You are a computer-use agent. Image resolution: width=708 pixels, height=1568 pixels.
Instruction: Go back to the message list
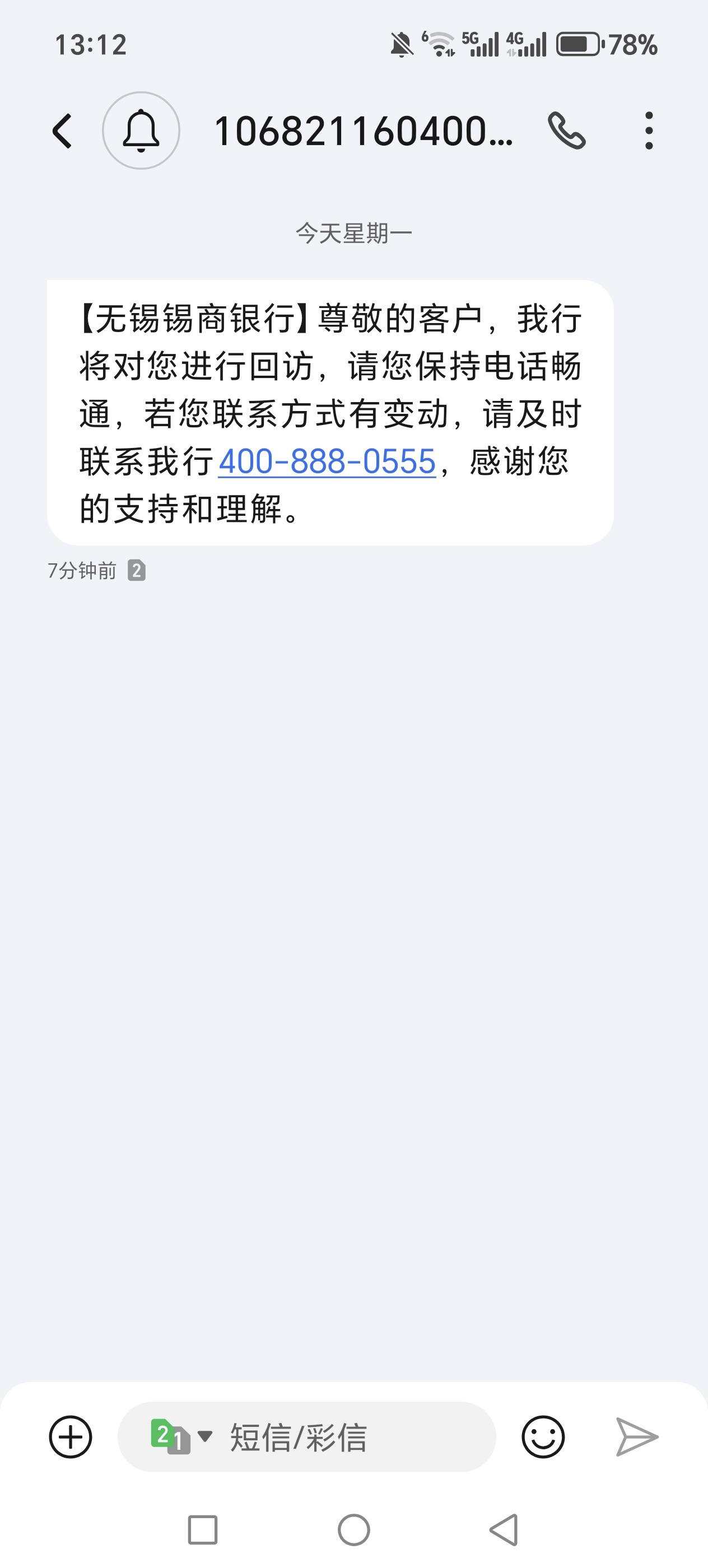62,130
